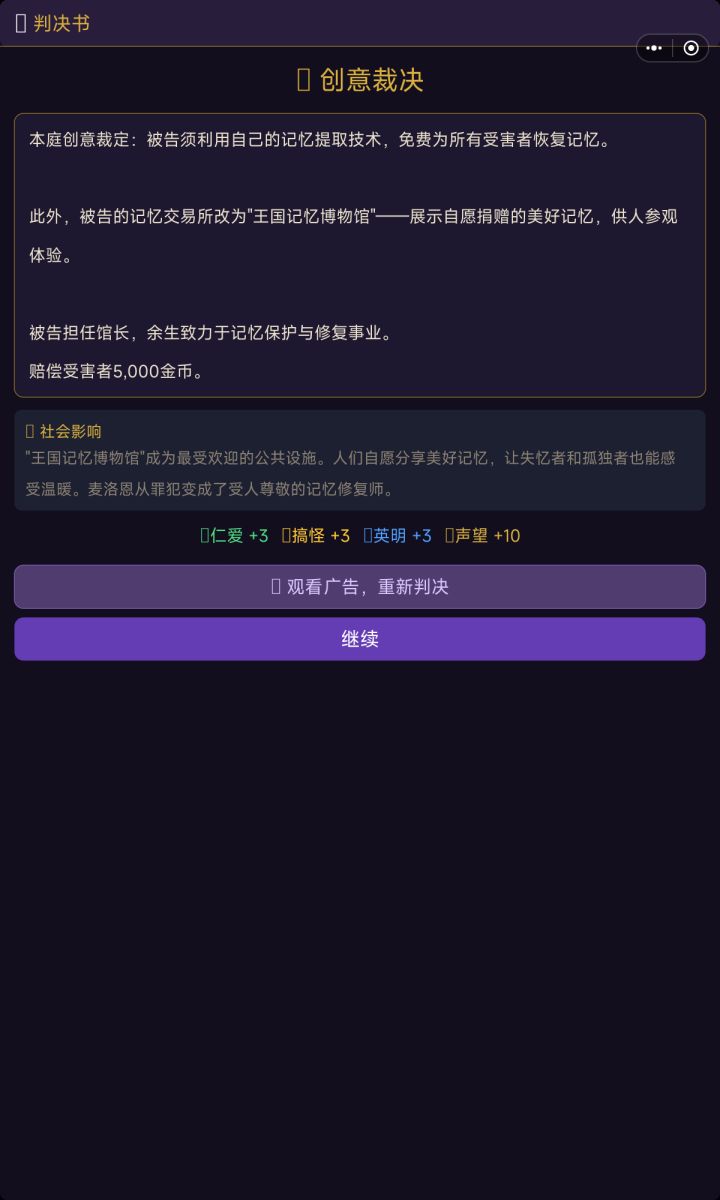The width and height of the screenshot is (720, 1200).
Task: Tap the circular exit icon in the capsule
Action: pos(688,48)
